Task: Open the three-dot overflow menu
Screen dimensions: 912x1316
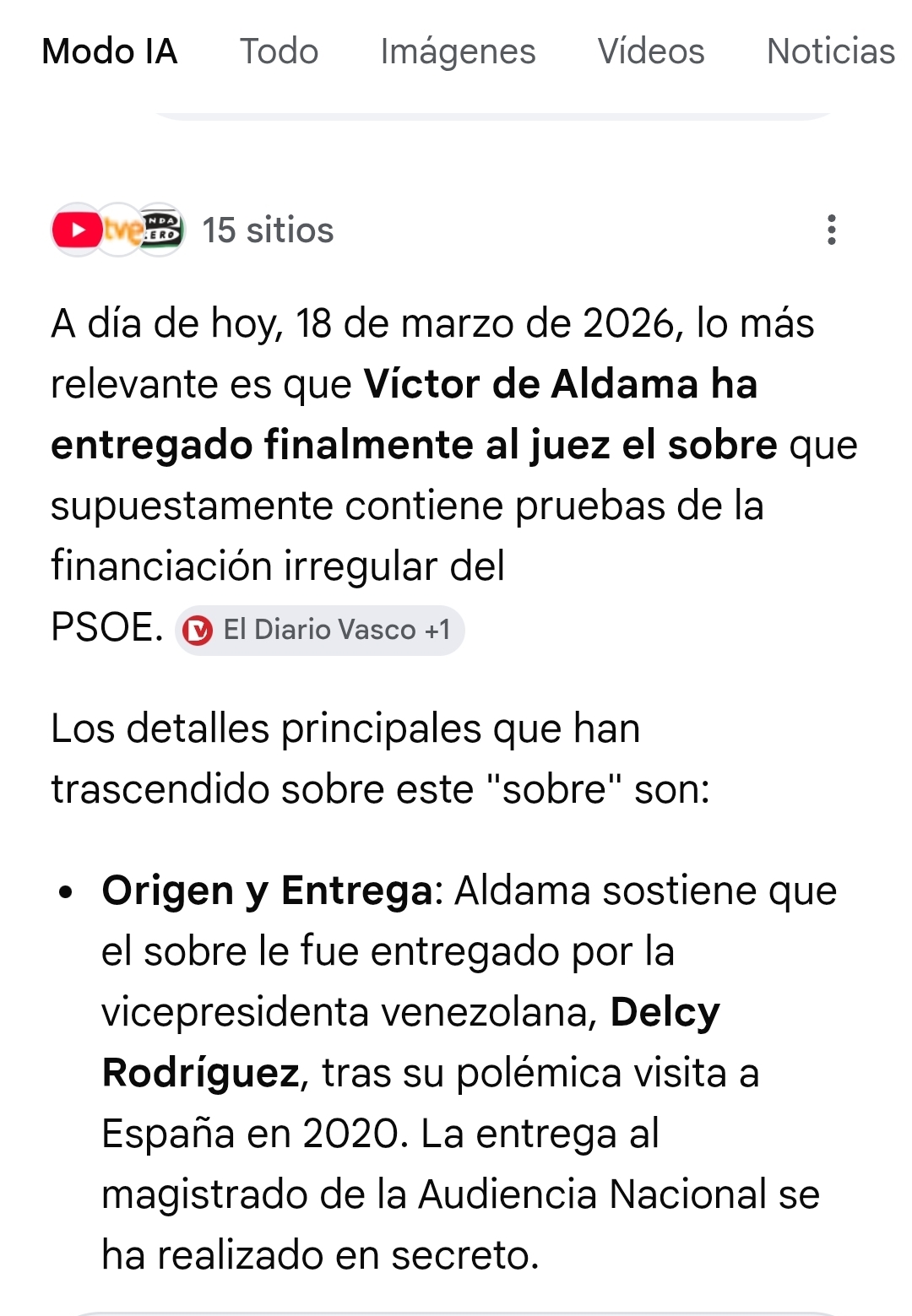Action: pyautogui.click(x=832, y=230)
